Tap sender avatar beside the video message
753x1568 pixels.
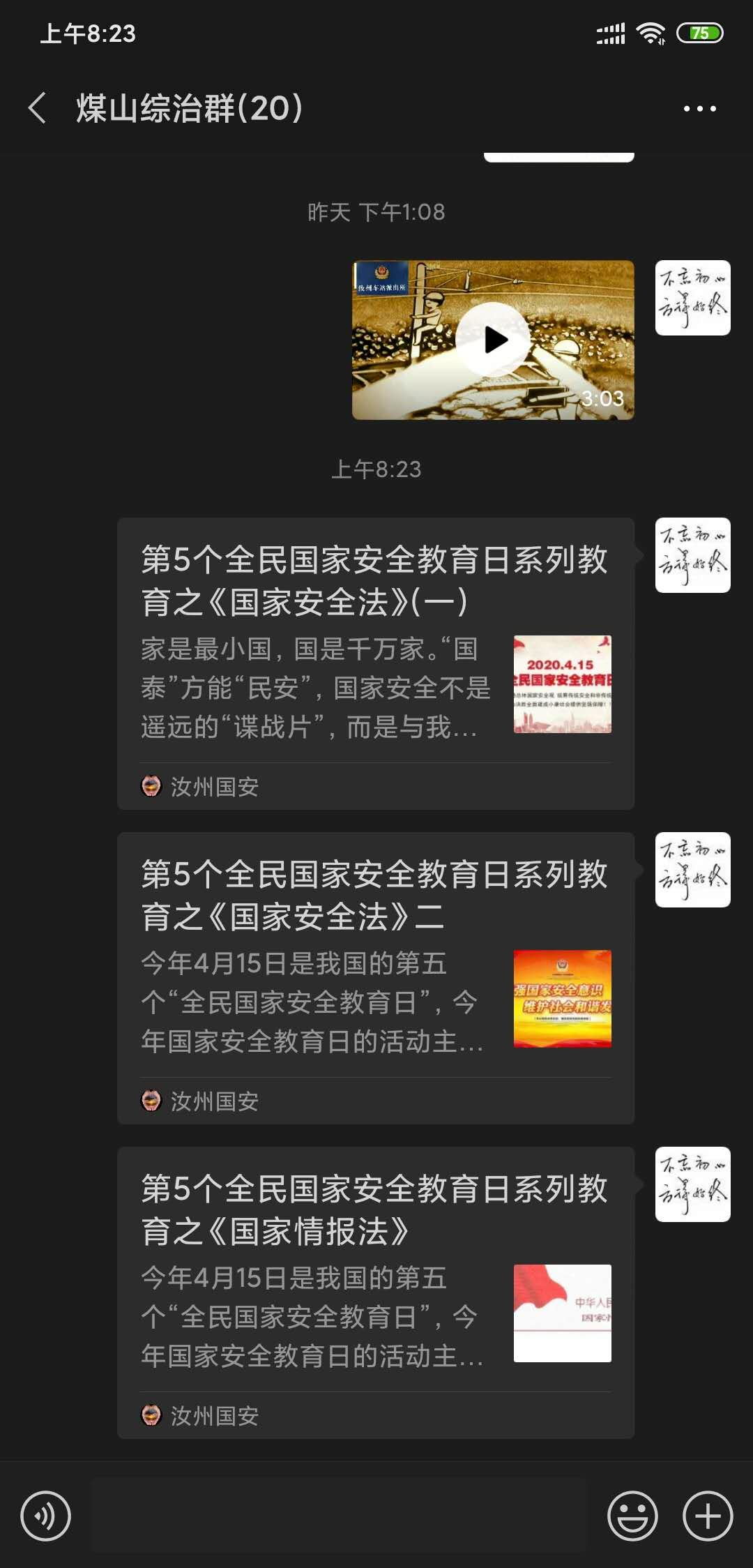tap(692, 298)
